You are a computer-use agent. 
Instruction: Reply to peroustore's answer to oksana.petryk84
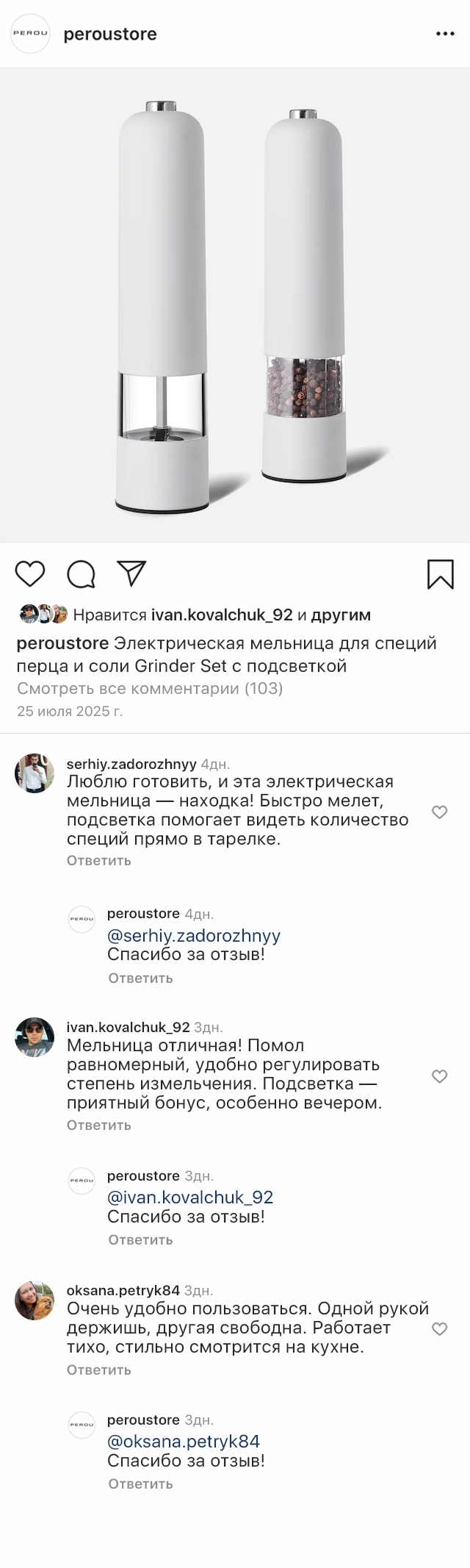(x=140, y=1483)
